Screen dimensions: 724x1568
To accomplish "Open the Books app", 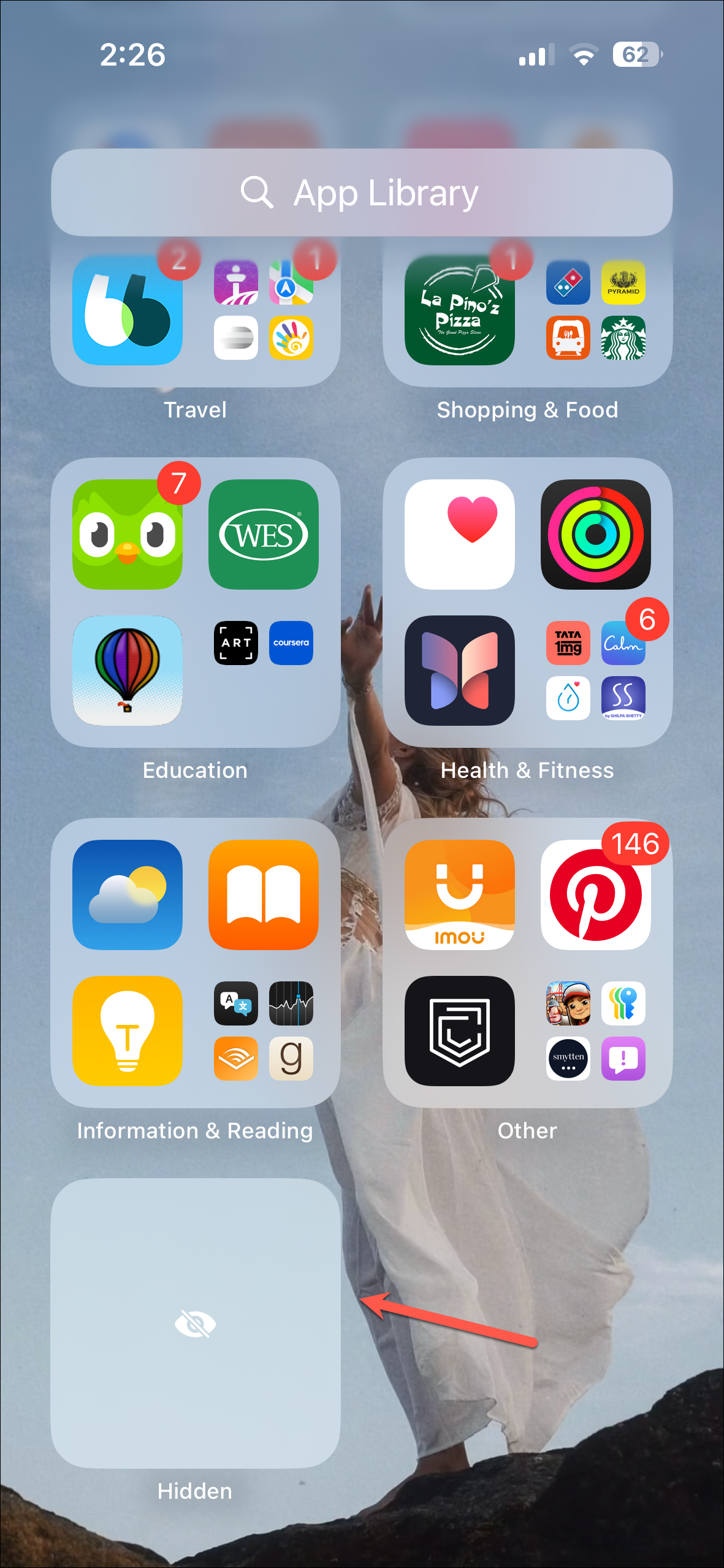I will (264, 894).
